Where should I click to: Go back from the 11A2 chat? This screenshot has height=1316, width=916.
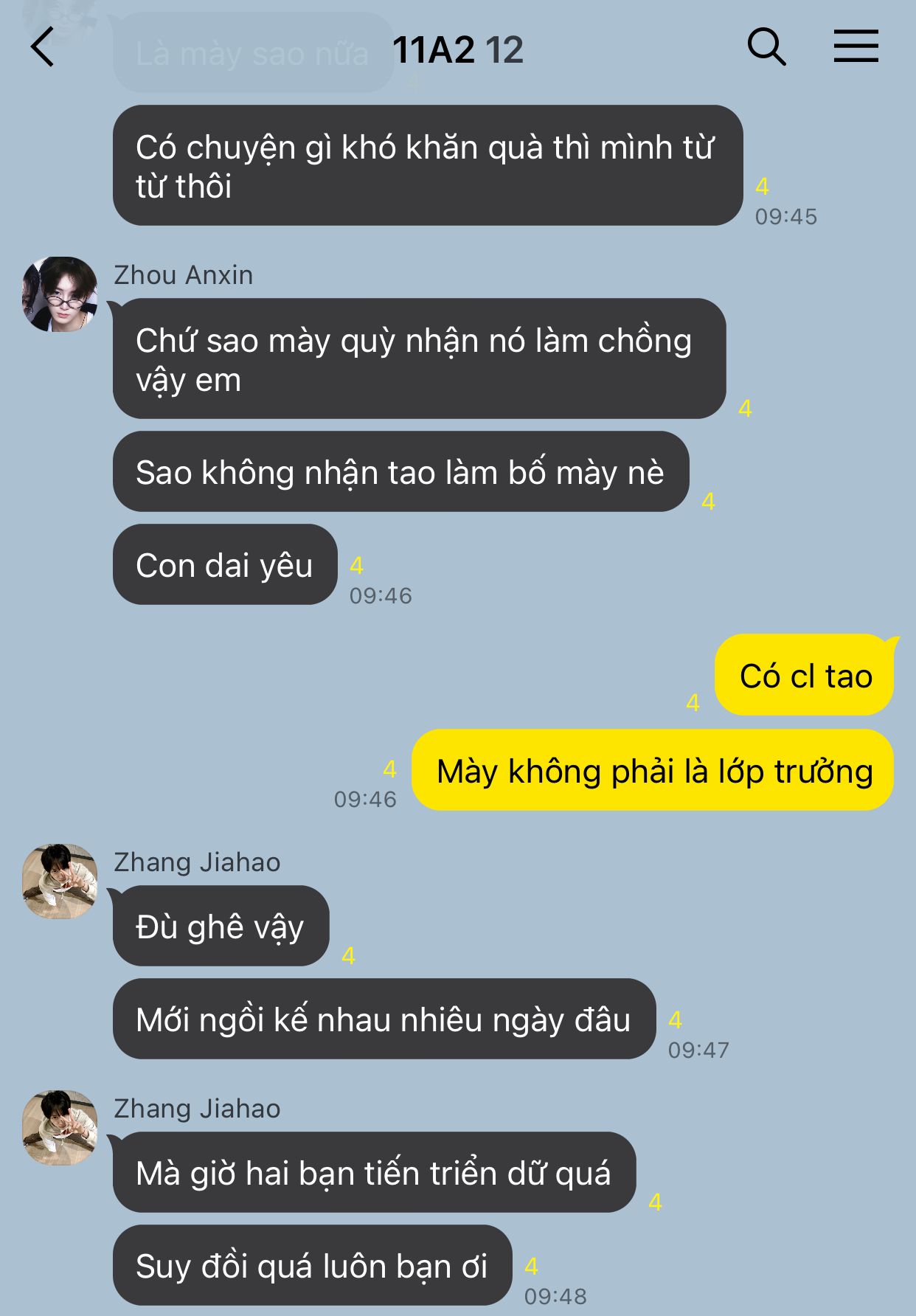(43, 47)
